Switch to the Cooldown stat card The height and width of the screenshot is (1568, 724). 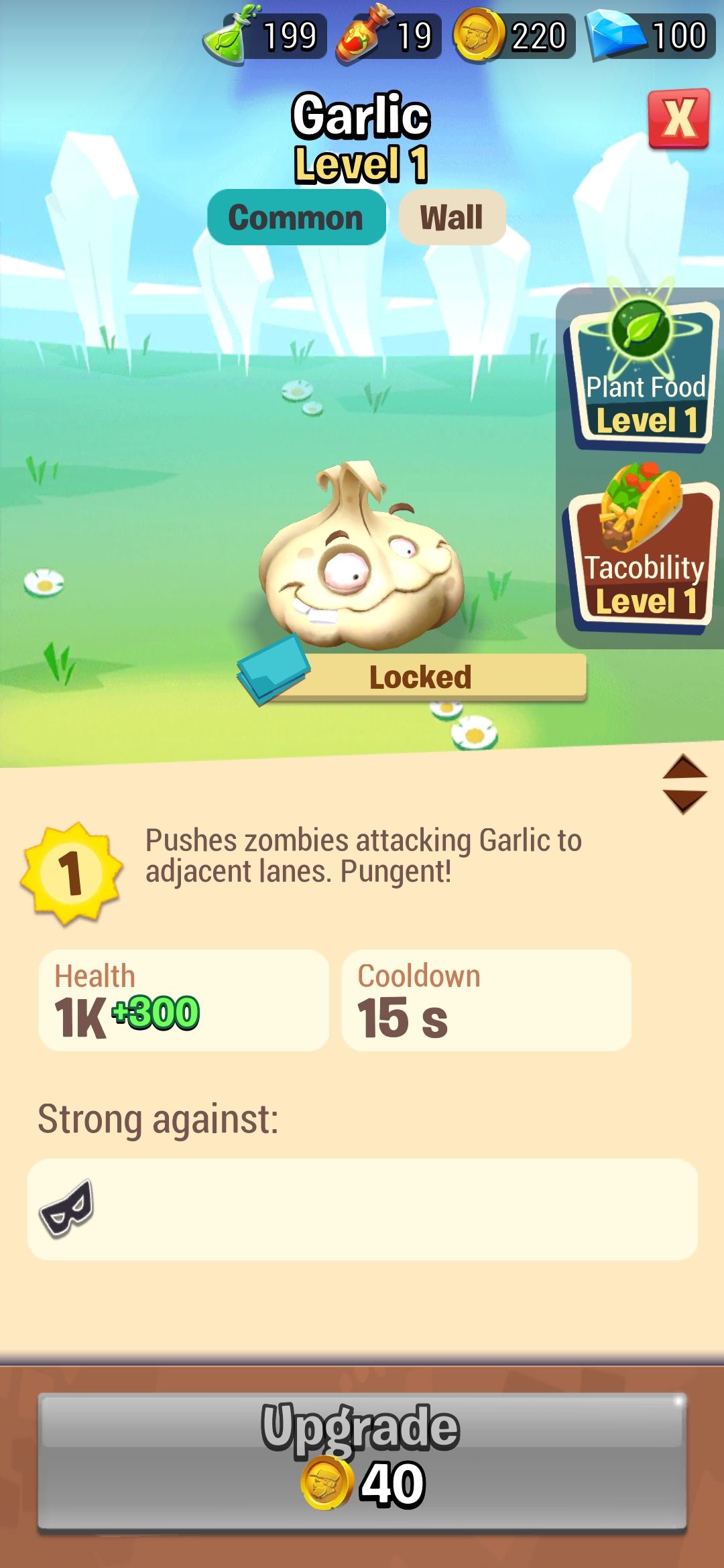tap(487, 998)
